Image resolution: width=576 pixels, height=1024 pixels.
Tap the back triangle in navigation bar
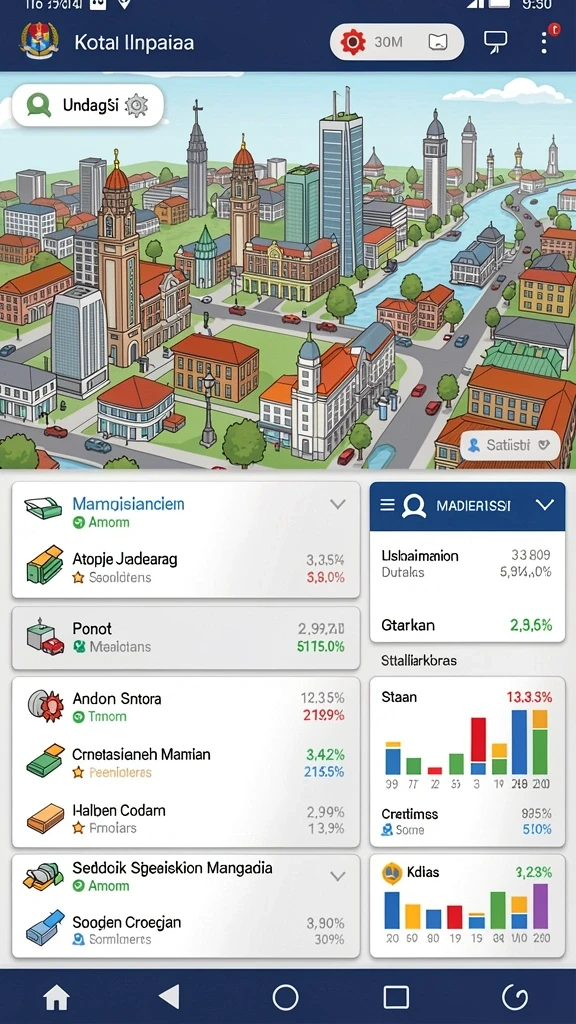169,997
